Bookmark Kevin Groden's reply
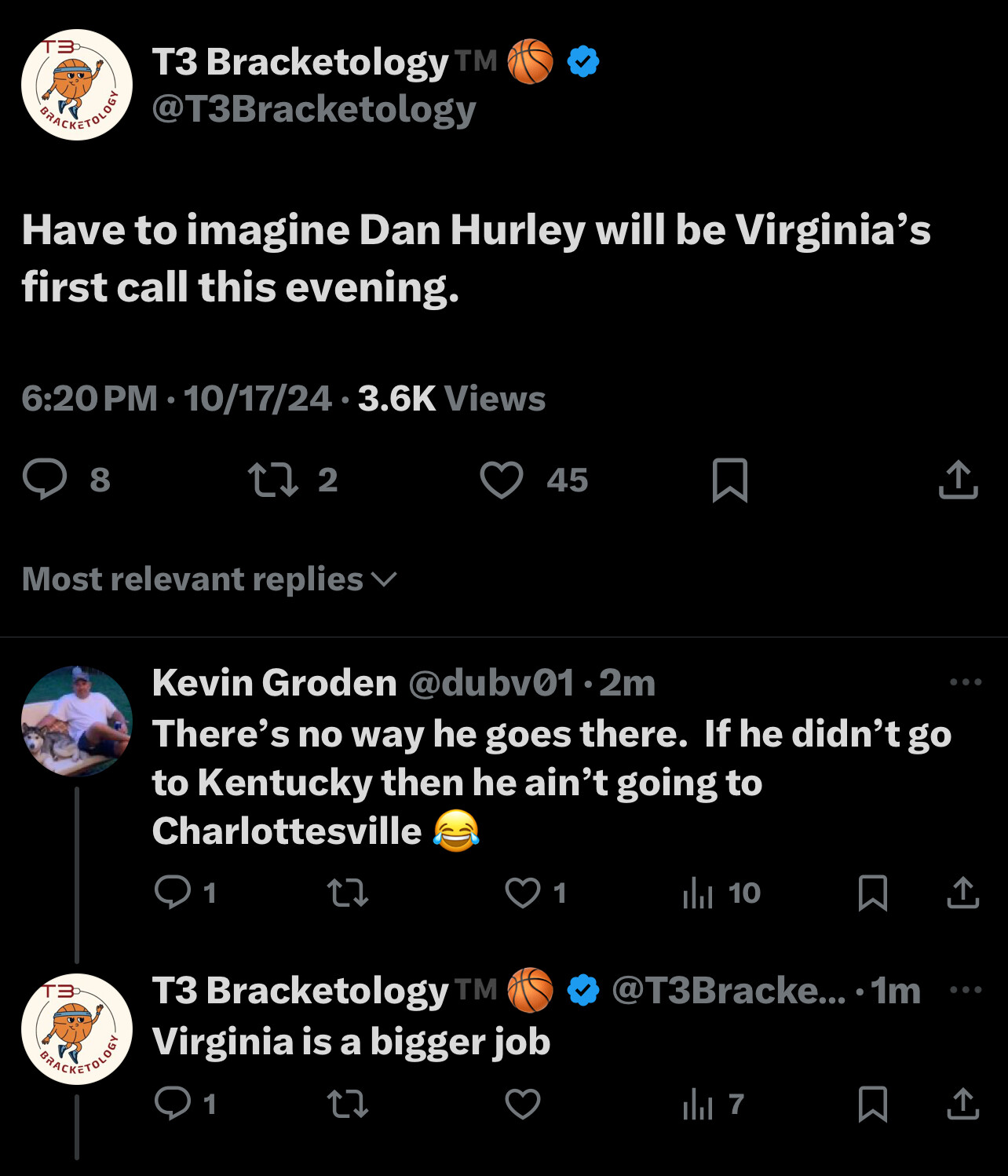 pyautogui.click(x=872, y=893)
